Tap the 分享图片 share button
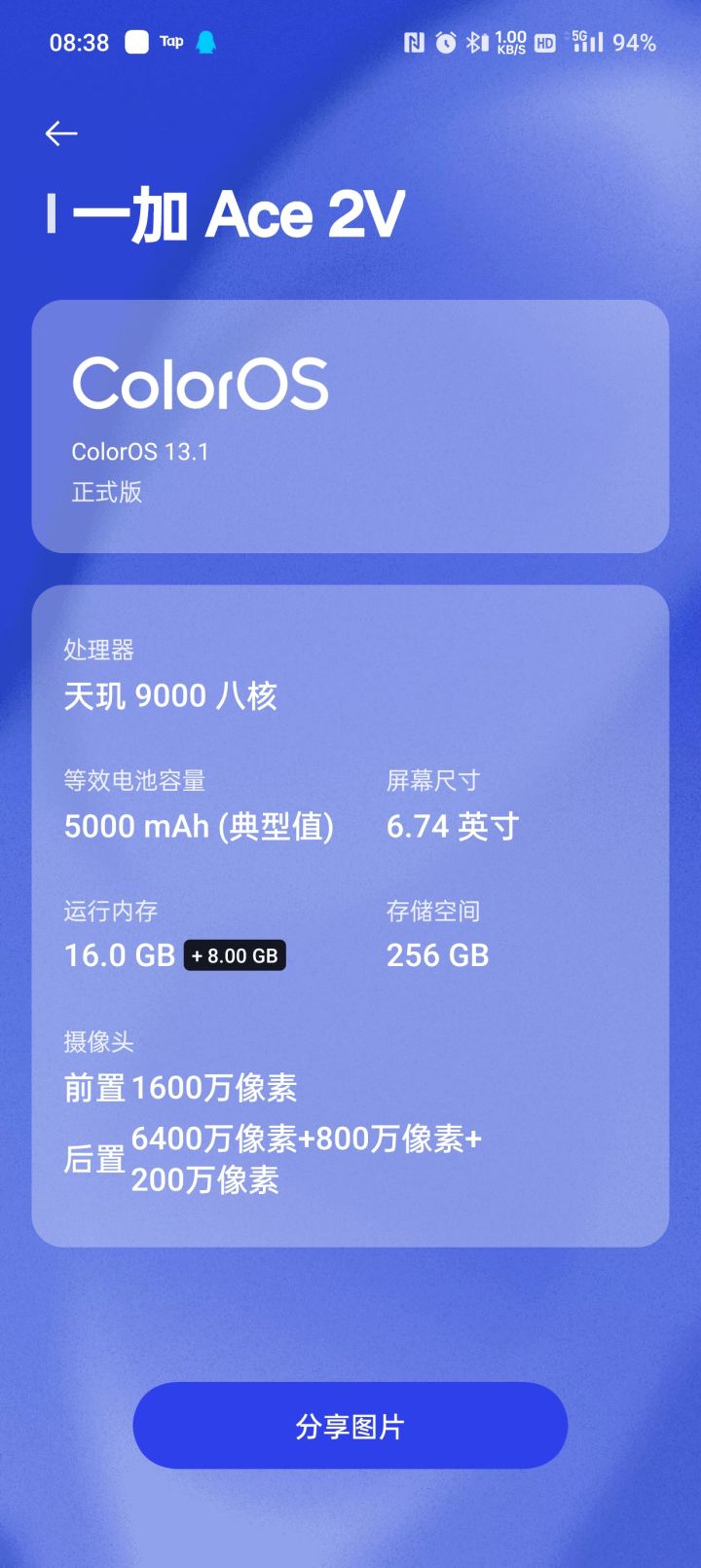Screen dimensions: 701x1568 point(349,1425)
